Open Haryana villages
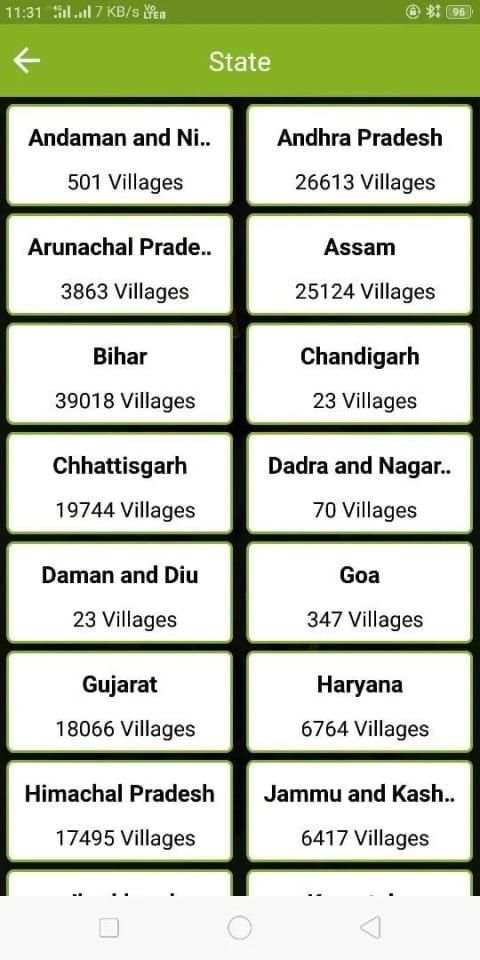The width and height of the screenshot is (480, 960). (359, 702)
